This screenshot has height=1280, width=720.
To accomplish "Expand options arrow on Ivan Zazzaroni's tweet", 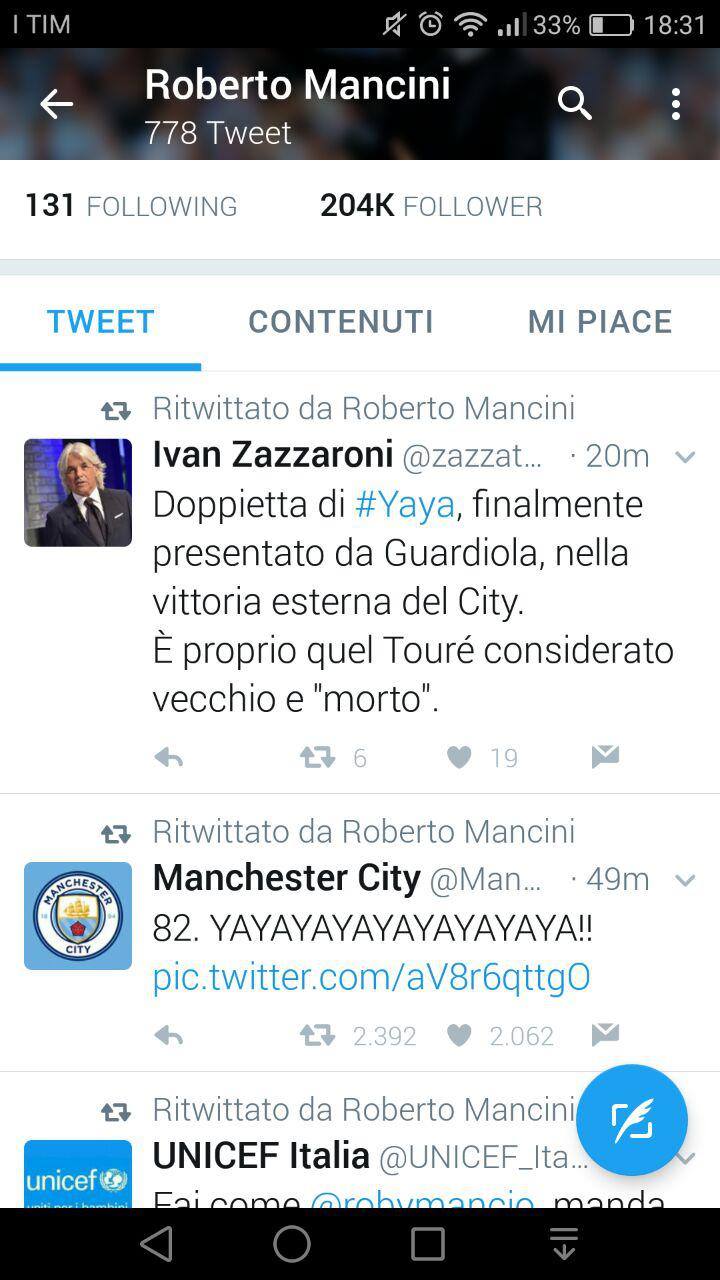I will [685, 457].
